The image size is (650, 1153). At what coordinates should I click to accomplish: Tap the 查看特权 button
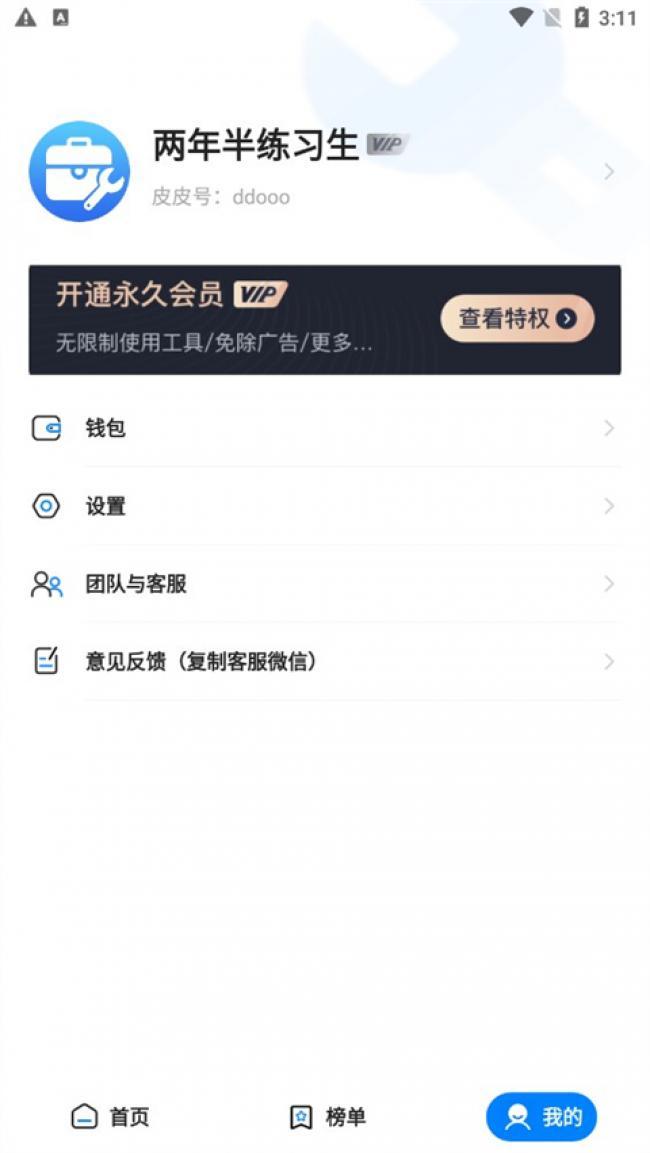tap(517, 319)
